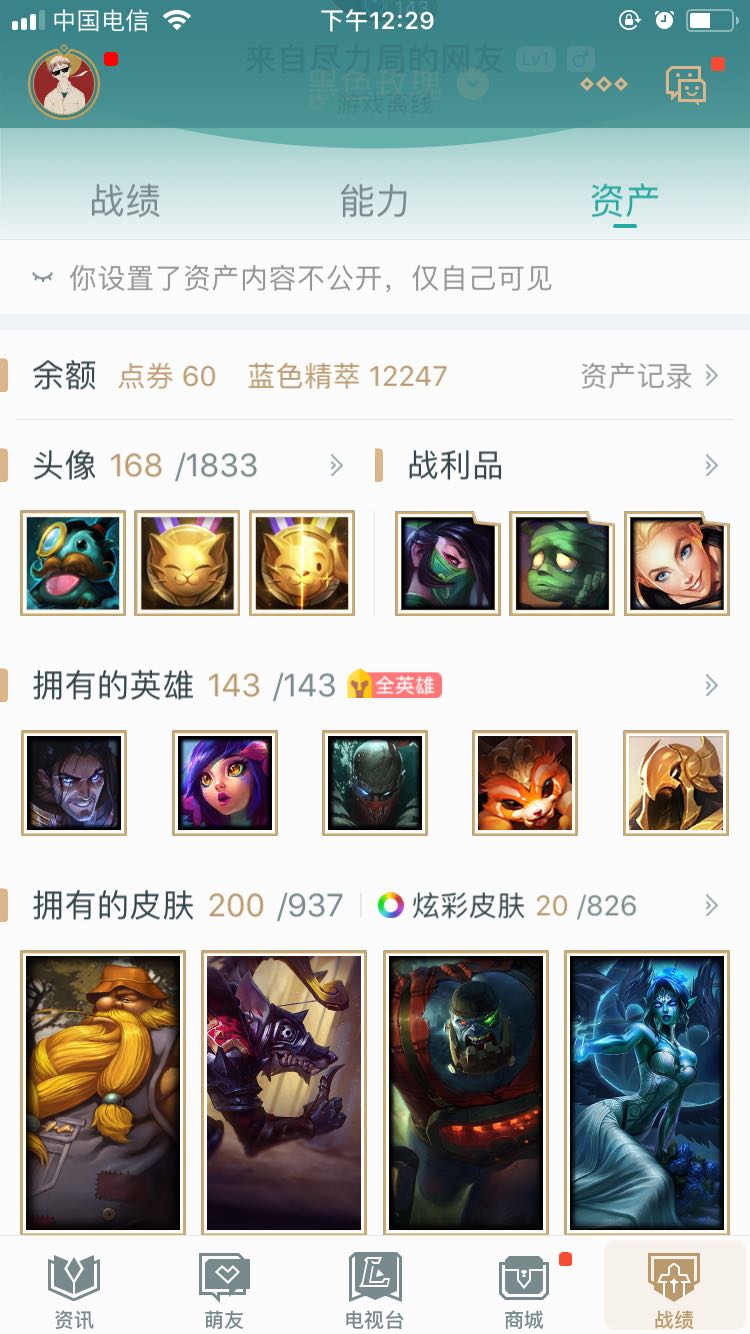The image size is (750, 1334).
Task: Open 资产记录 asset records
Action: click(649, 376)
